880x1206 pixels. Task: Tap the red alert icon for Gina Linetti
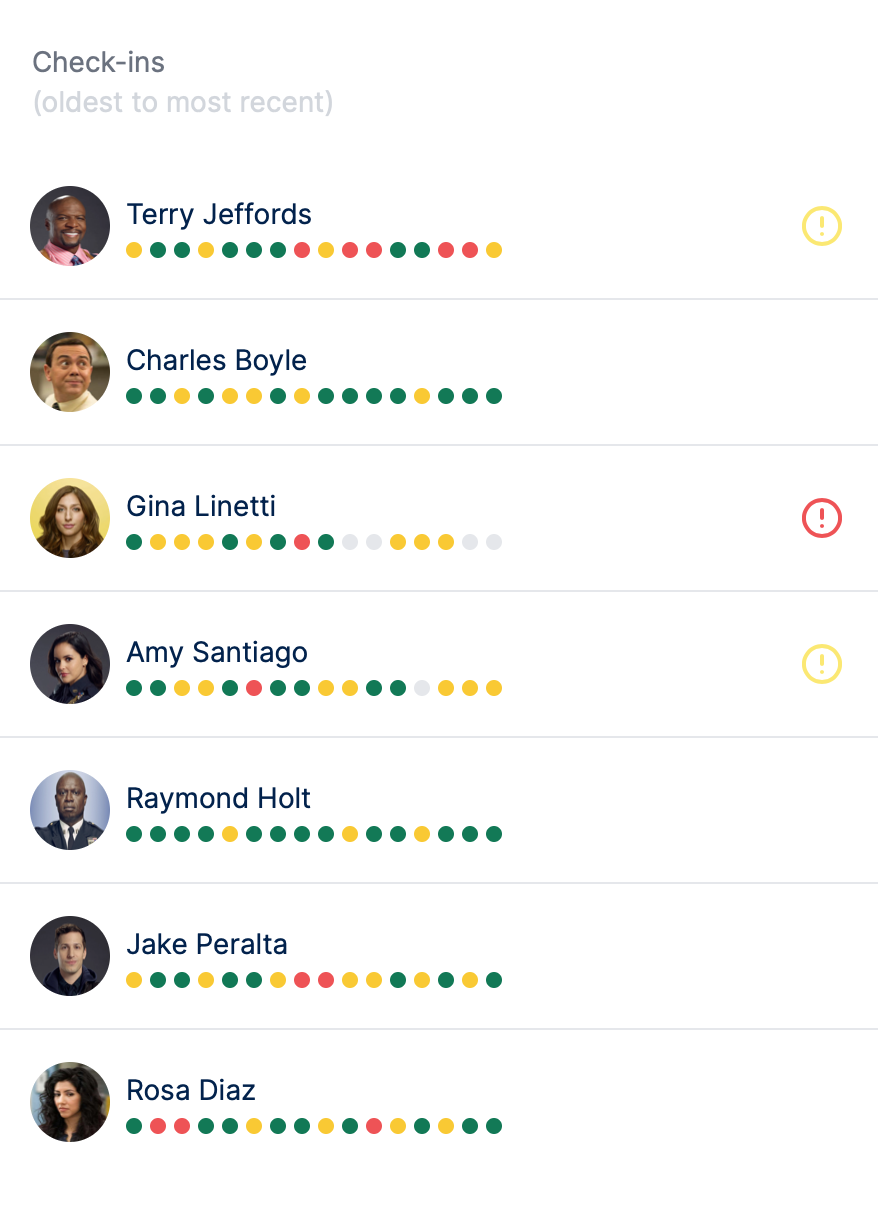(822, 518)
